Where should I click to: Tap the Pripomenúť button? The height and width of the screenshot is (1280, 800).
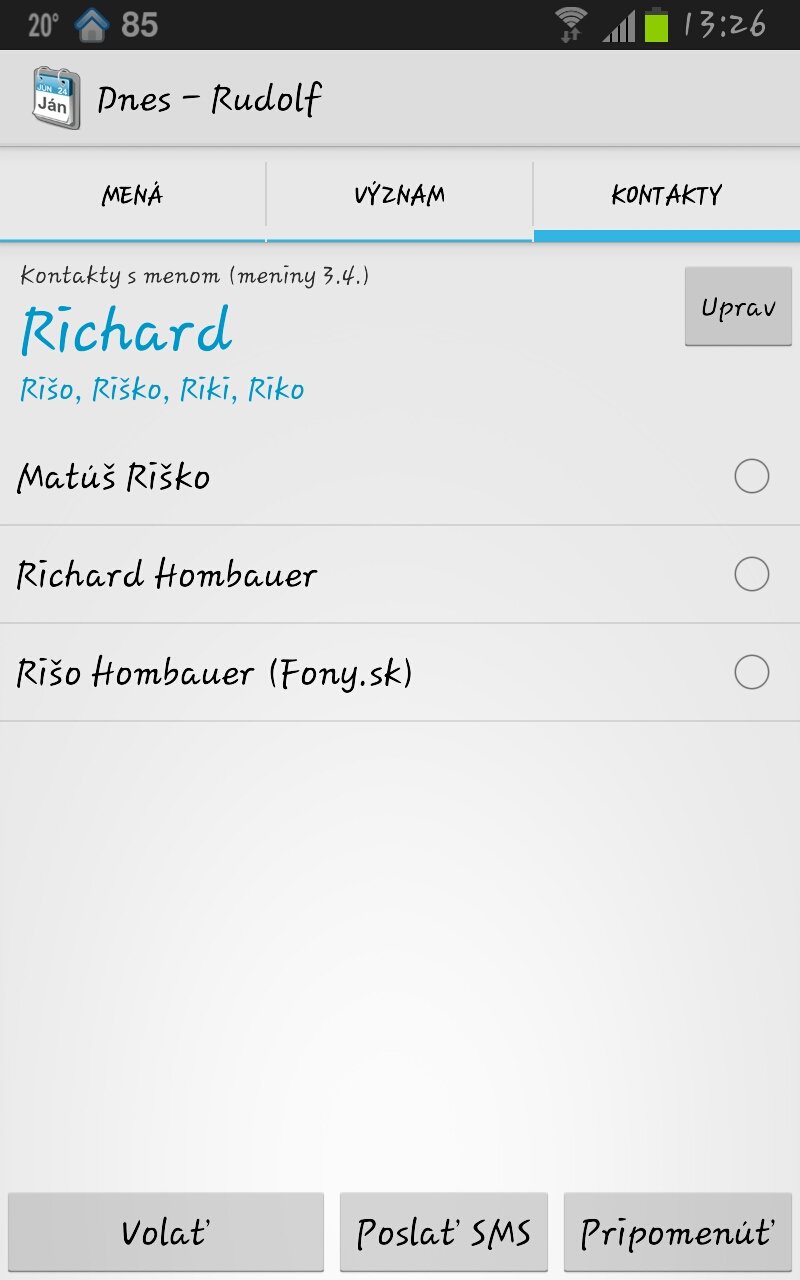click(x=678, y=1232)
